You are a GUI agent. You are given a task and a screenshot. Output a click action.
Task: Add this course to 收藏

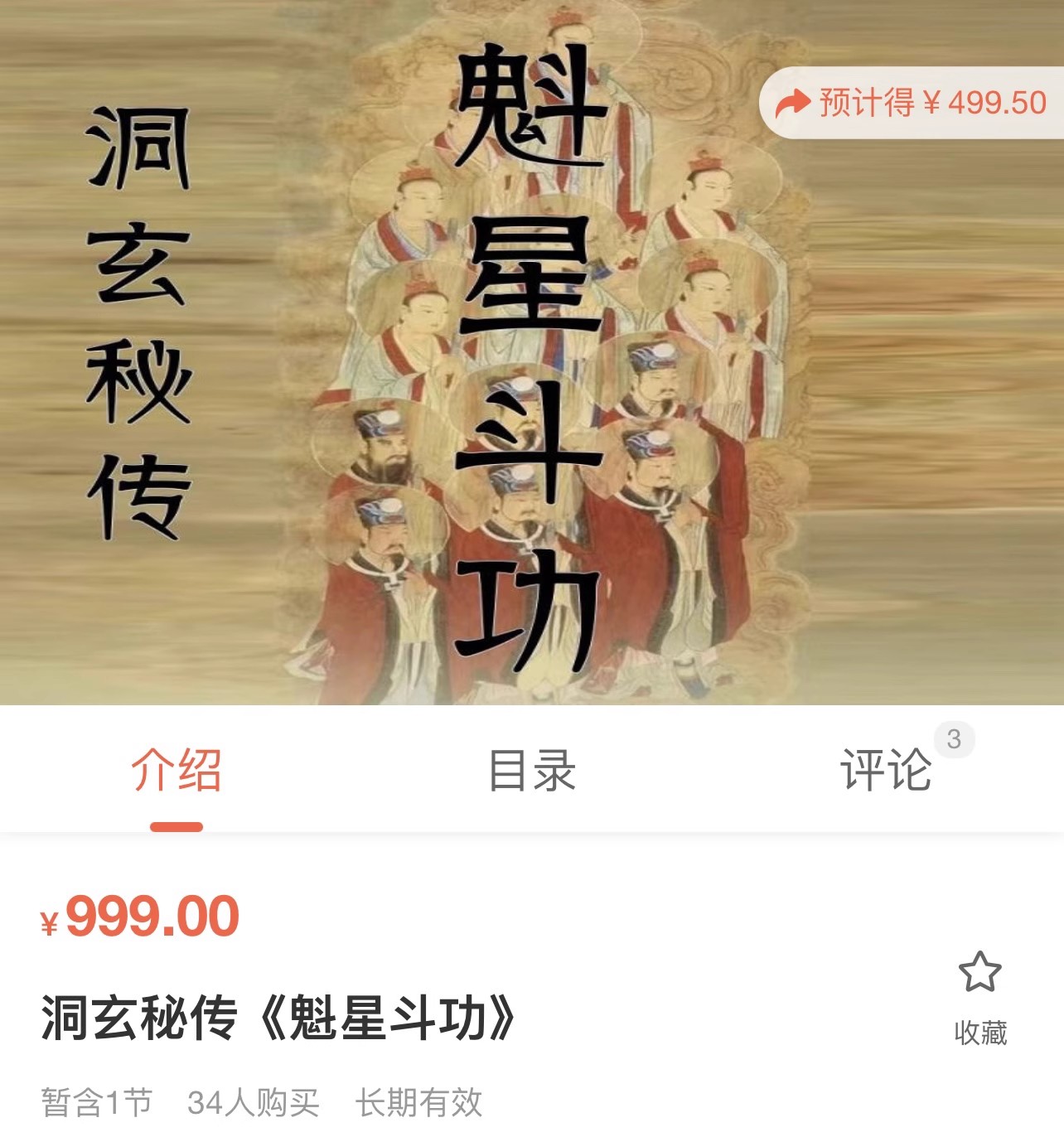click(x=980, y=996)
